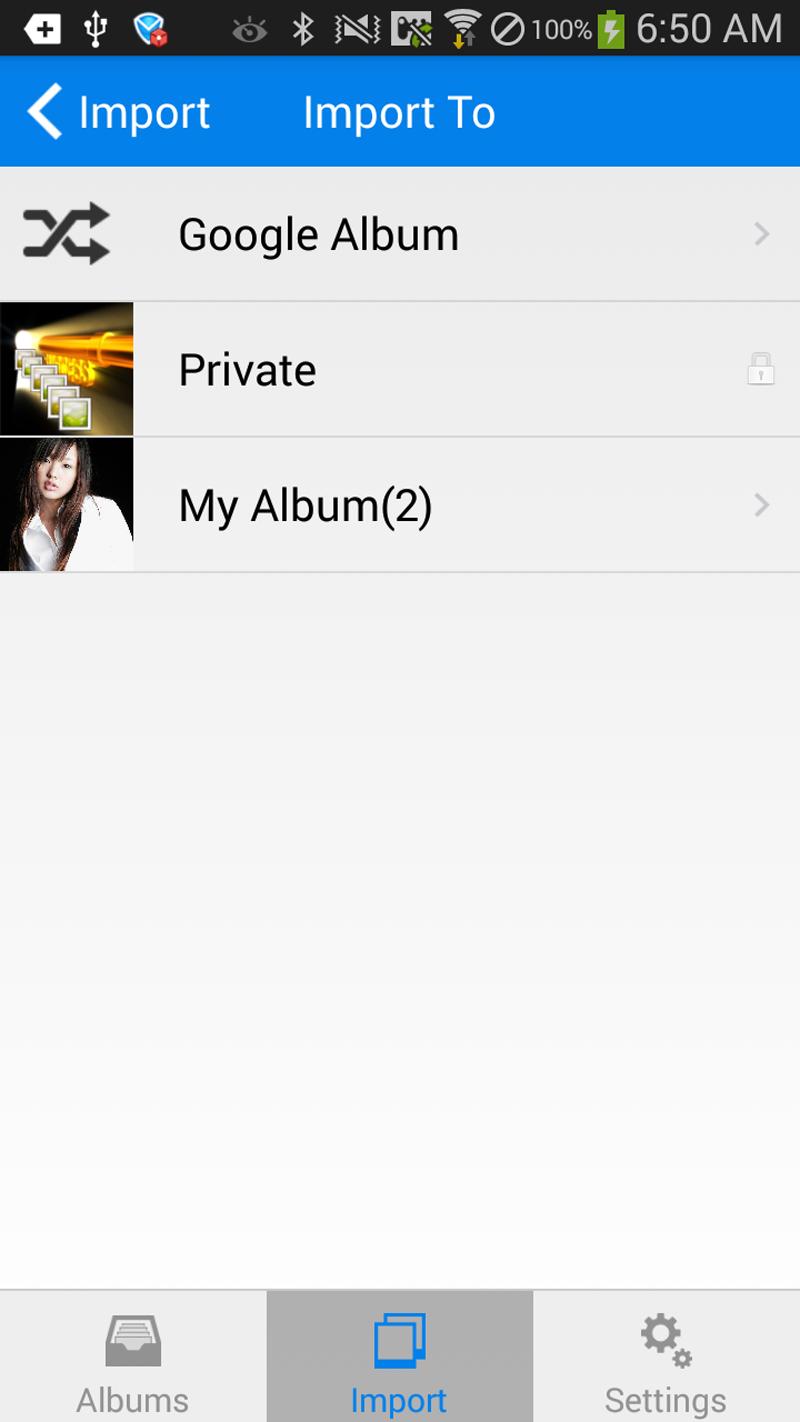Screen dimensions: 800x1422
Task: Tap the battery charging indicator
Action: (611, 28)
